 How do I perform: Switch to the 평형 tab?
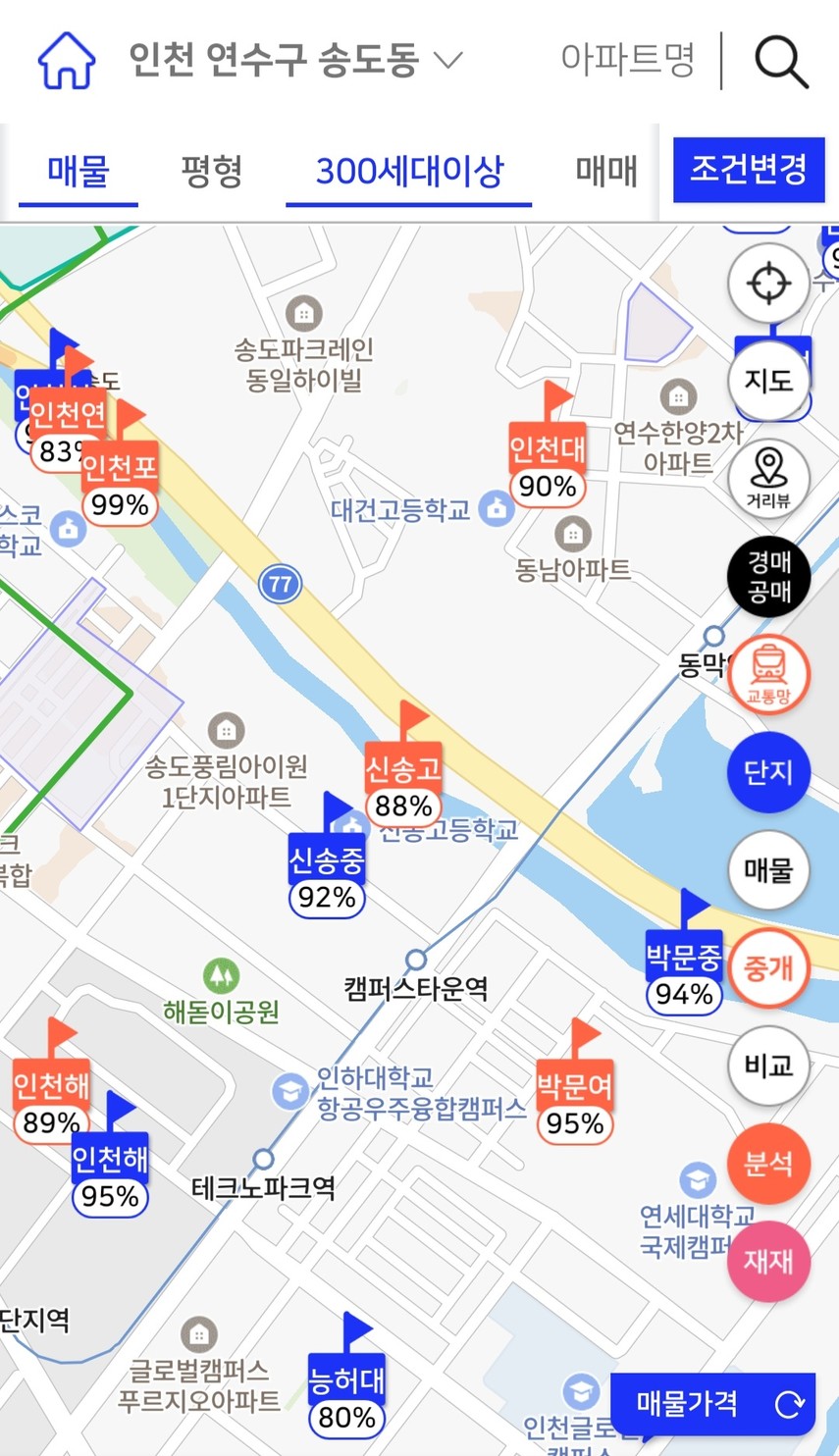211,172
